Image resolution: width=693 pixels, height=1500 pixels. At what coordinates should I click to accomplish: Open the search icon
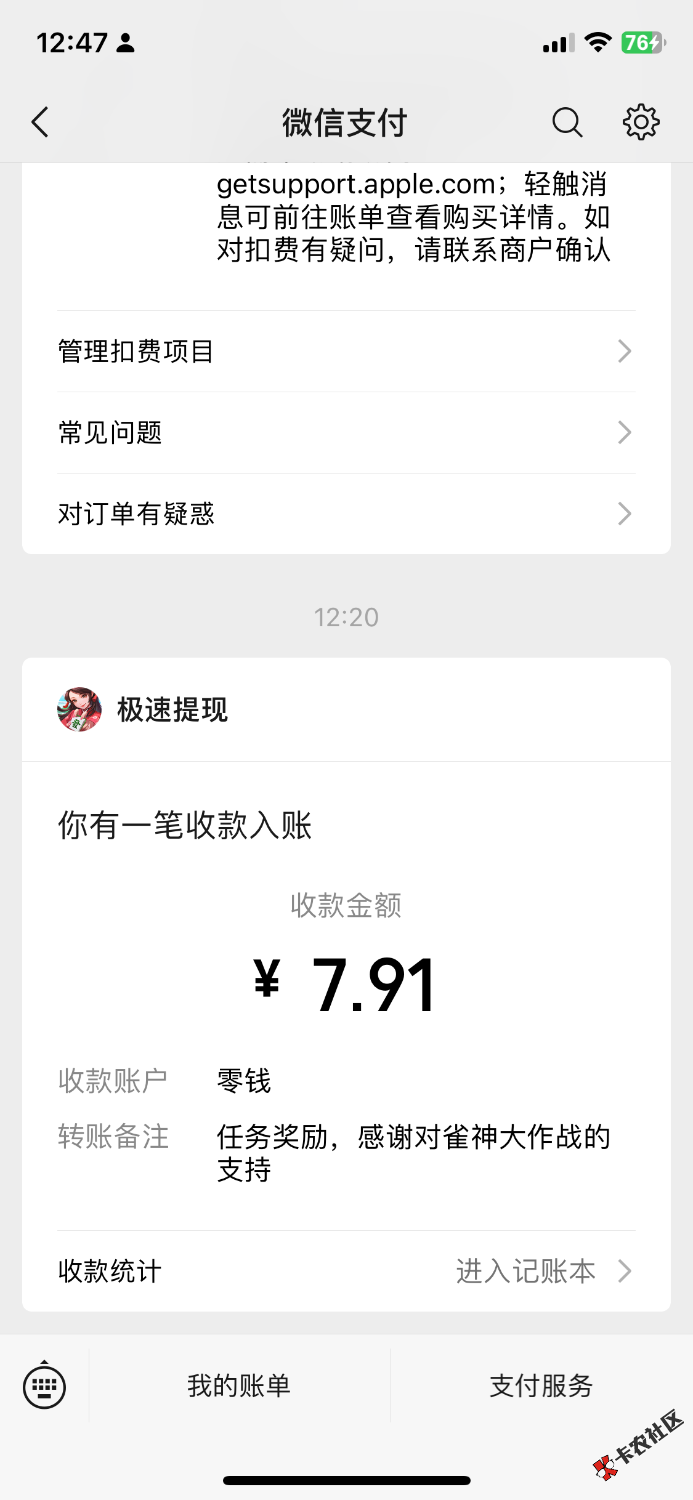click(x=567, y=122)
